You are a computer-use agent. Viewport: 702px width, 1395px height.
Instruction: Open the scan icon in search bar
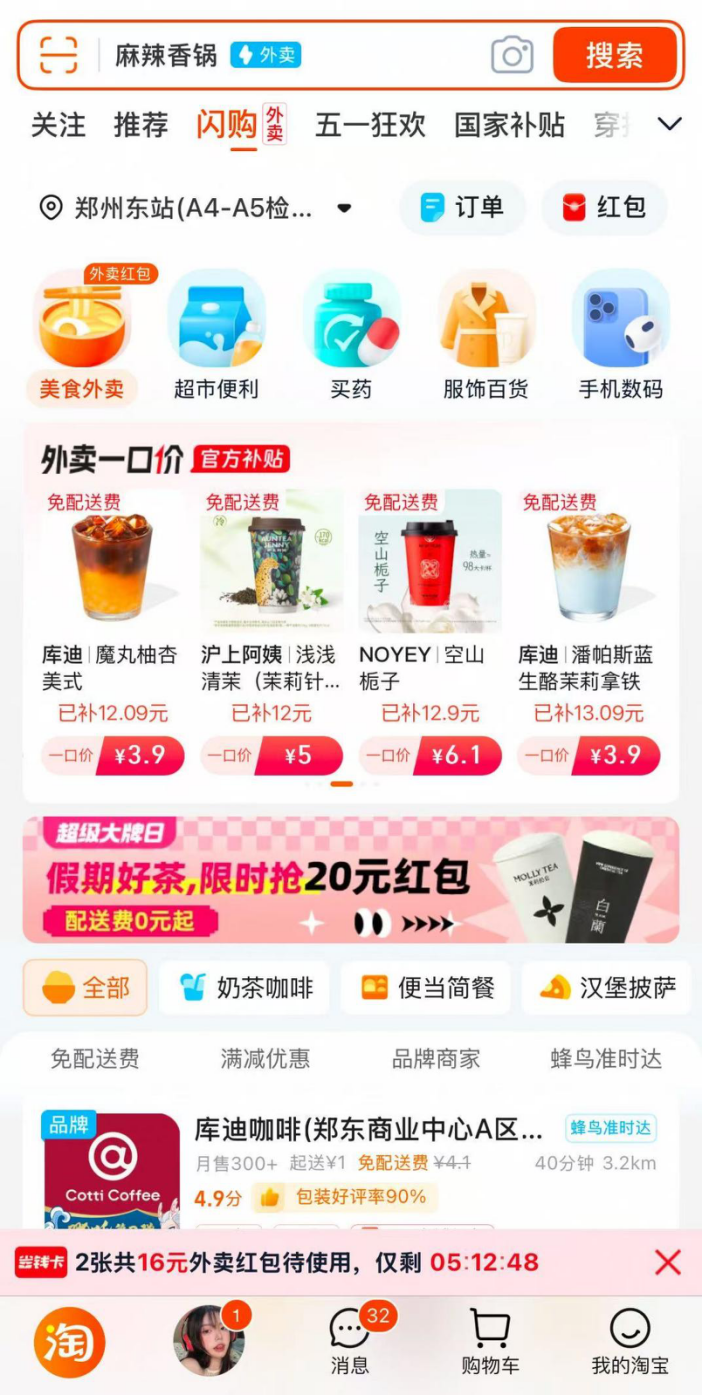58,55
